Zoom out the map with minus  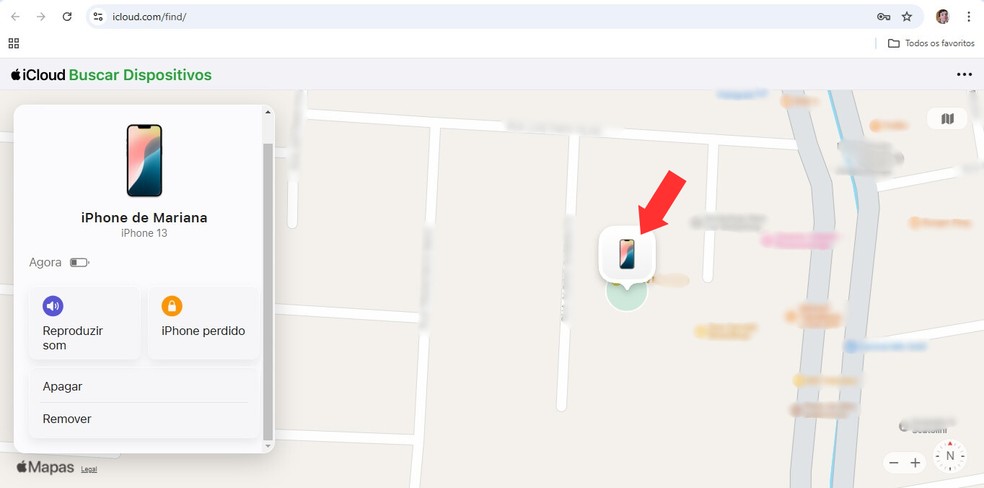click(893, 463)
